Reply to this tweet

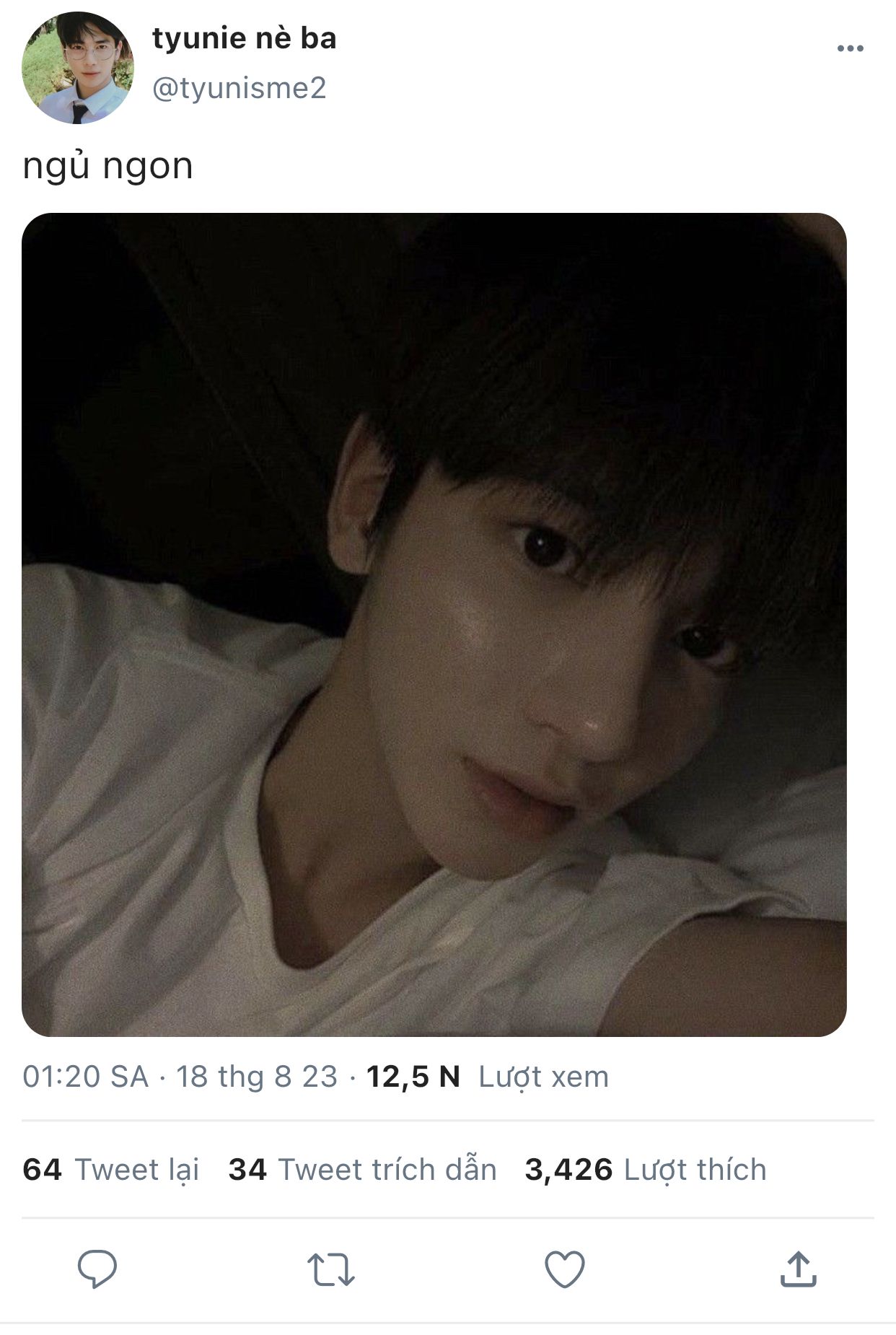[97, 1269]
